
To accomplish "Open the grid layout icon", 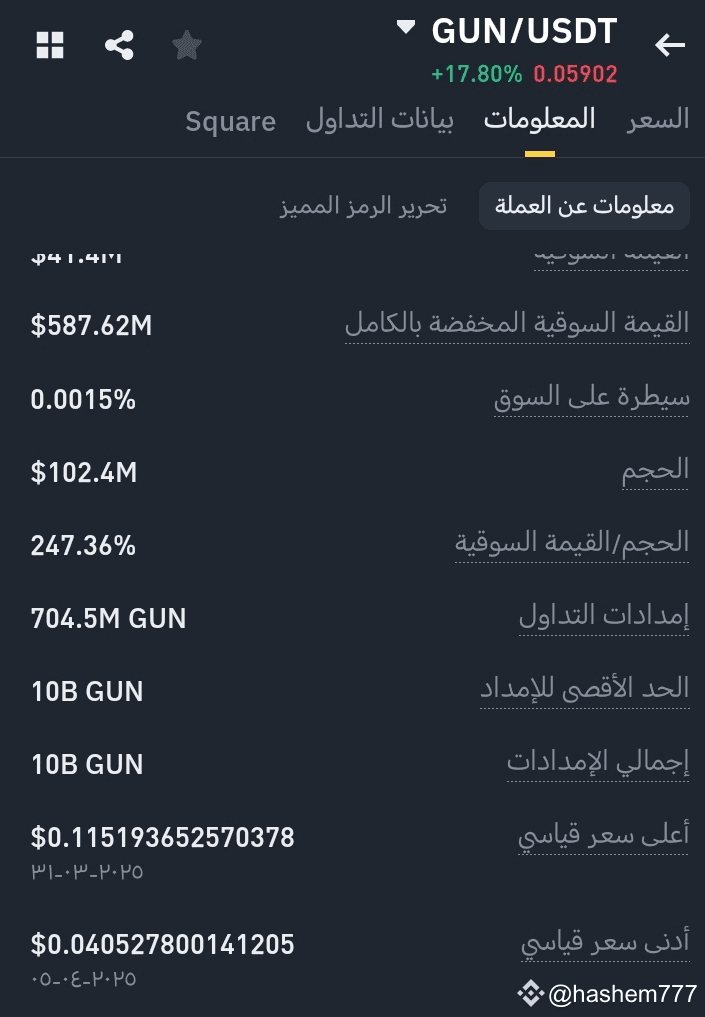I will [x=50, y=45].
